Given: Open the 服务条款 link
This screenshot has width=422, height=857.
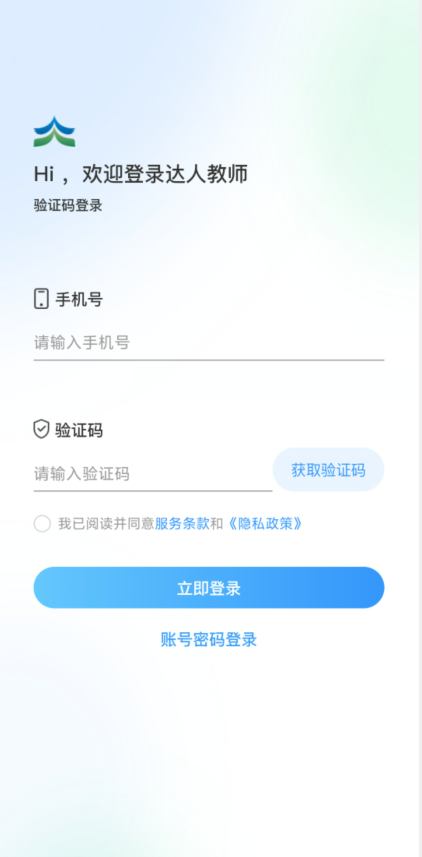Looking at the screenshot, I should tap(182, 524).
